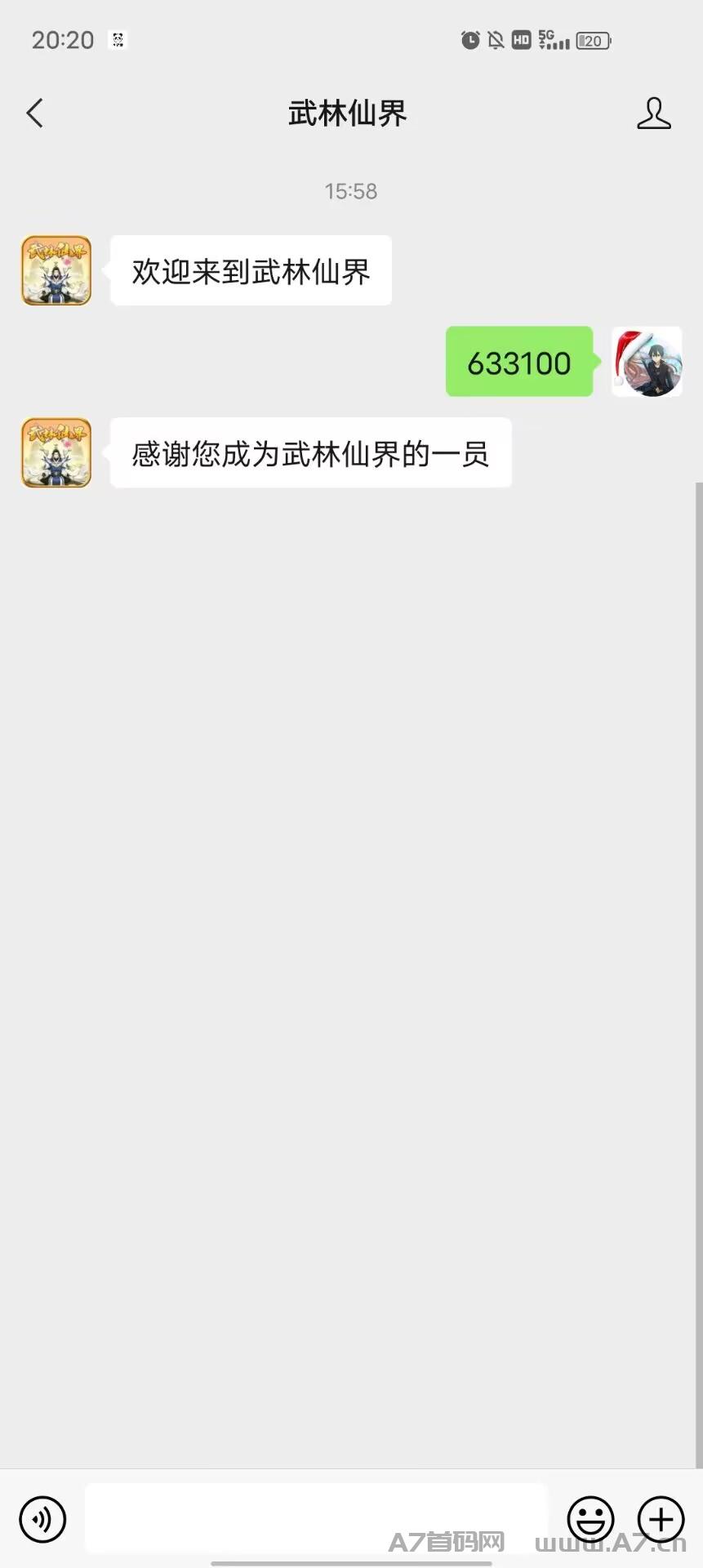Open 武林仙界 avatar beside the welcome message

pyautogui.click(x=56, y=270)
